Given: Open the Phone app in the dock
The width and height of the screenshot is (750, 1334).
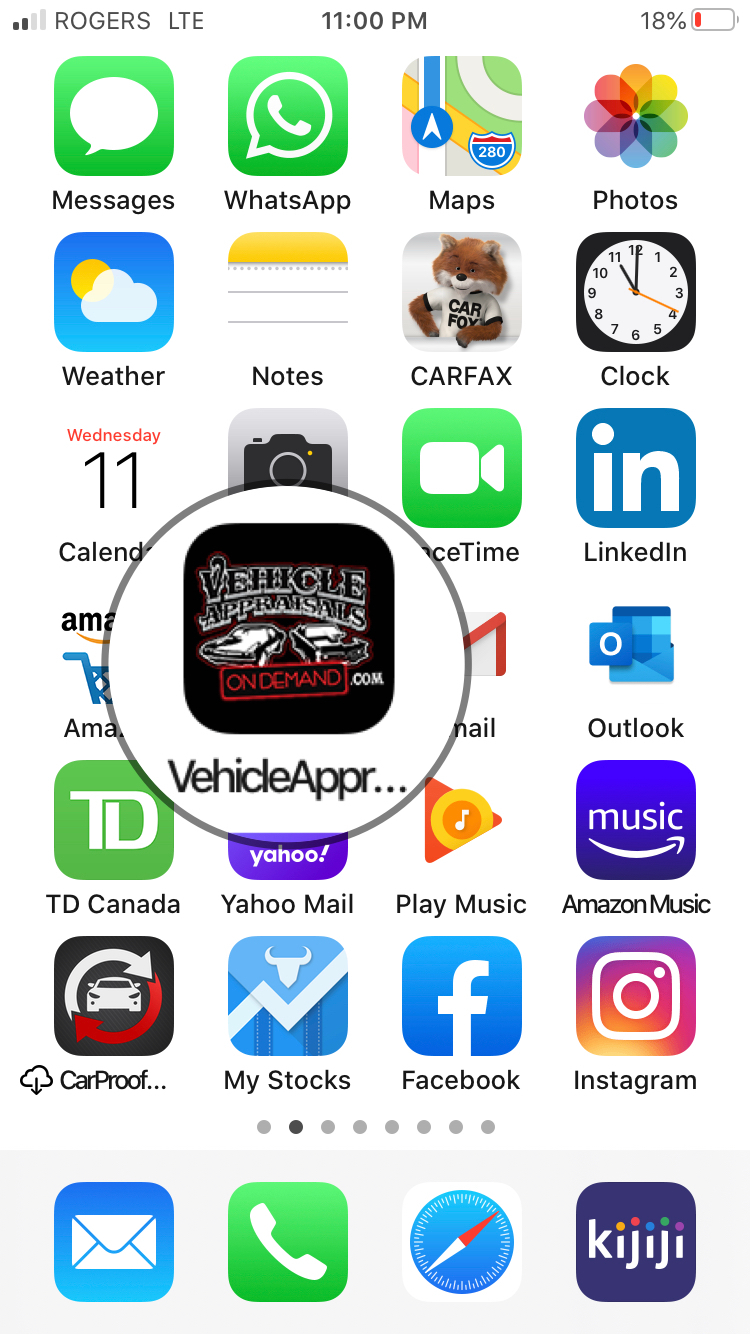Looking at the screenshot, I should point(288,1242).
